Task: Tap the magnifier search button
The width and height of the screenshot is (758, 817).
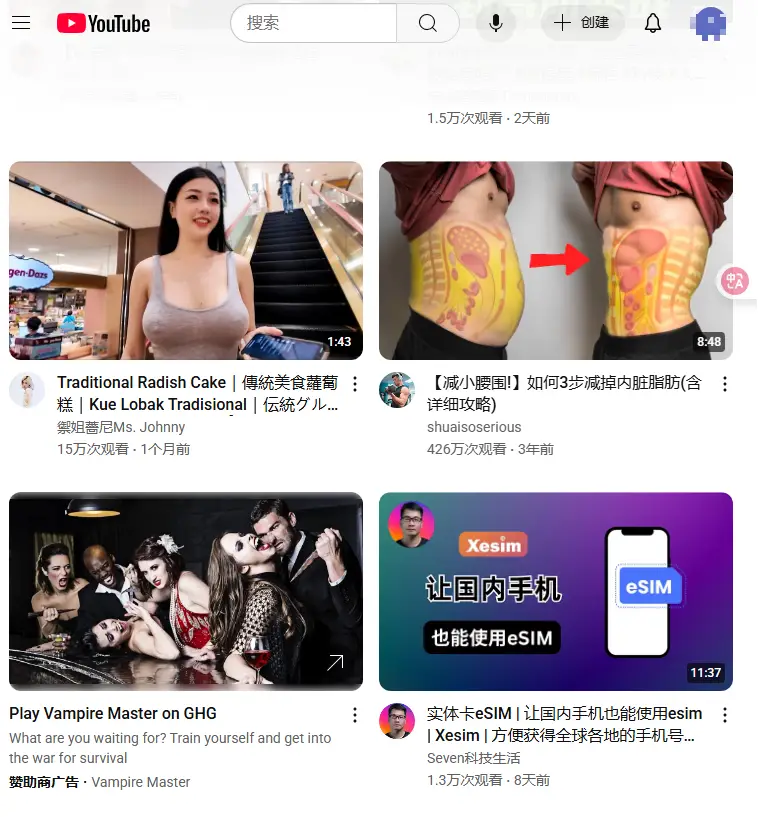Action: 428,23
